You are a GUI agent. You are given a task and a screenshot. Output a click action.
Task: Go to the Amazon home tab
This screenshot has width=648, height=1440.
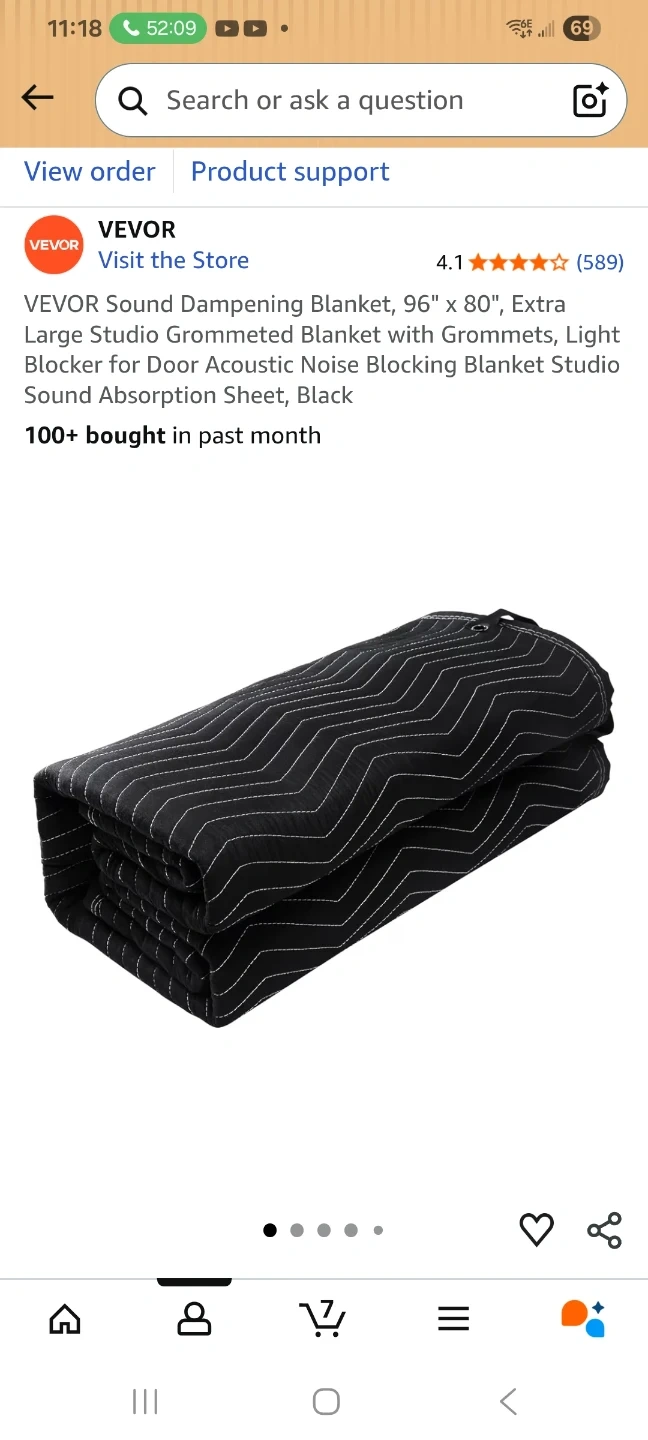coord(65,1319)
